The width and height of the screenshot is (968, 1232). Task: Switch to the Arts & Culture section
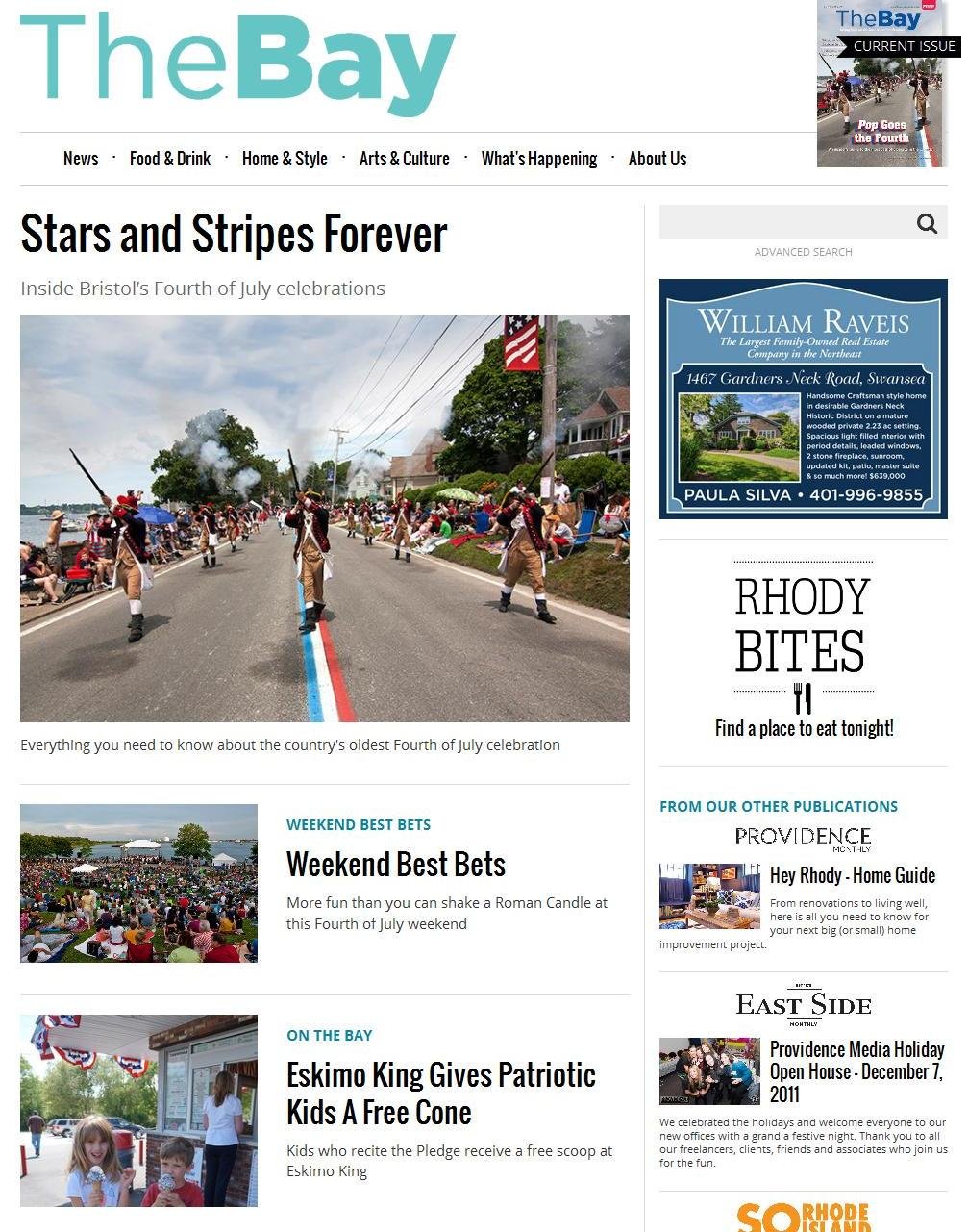click(404, 159)
